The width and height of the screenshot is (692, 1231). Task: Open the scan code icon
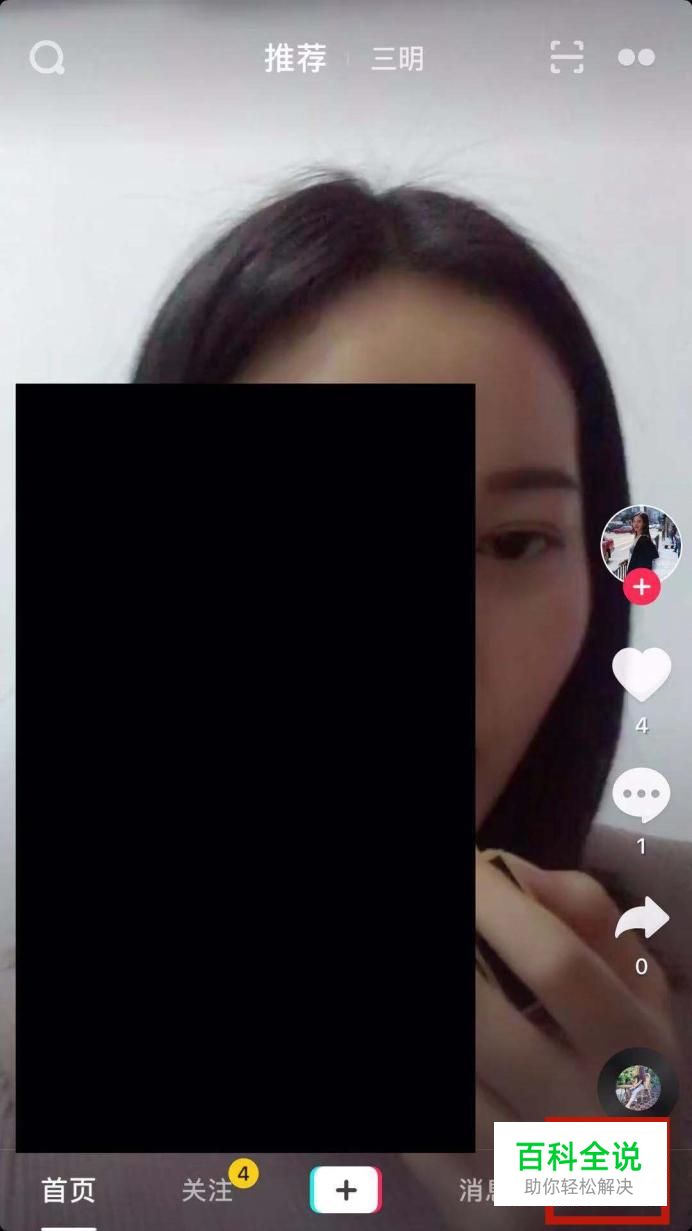tap(567, 58)
